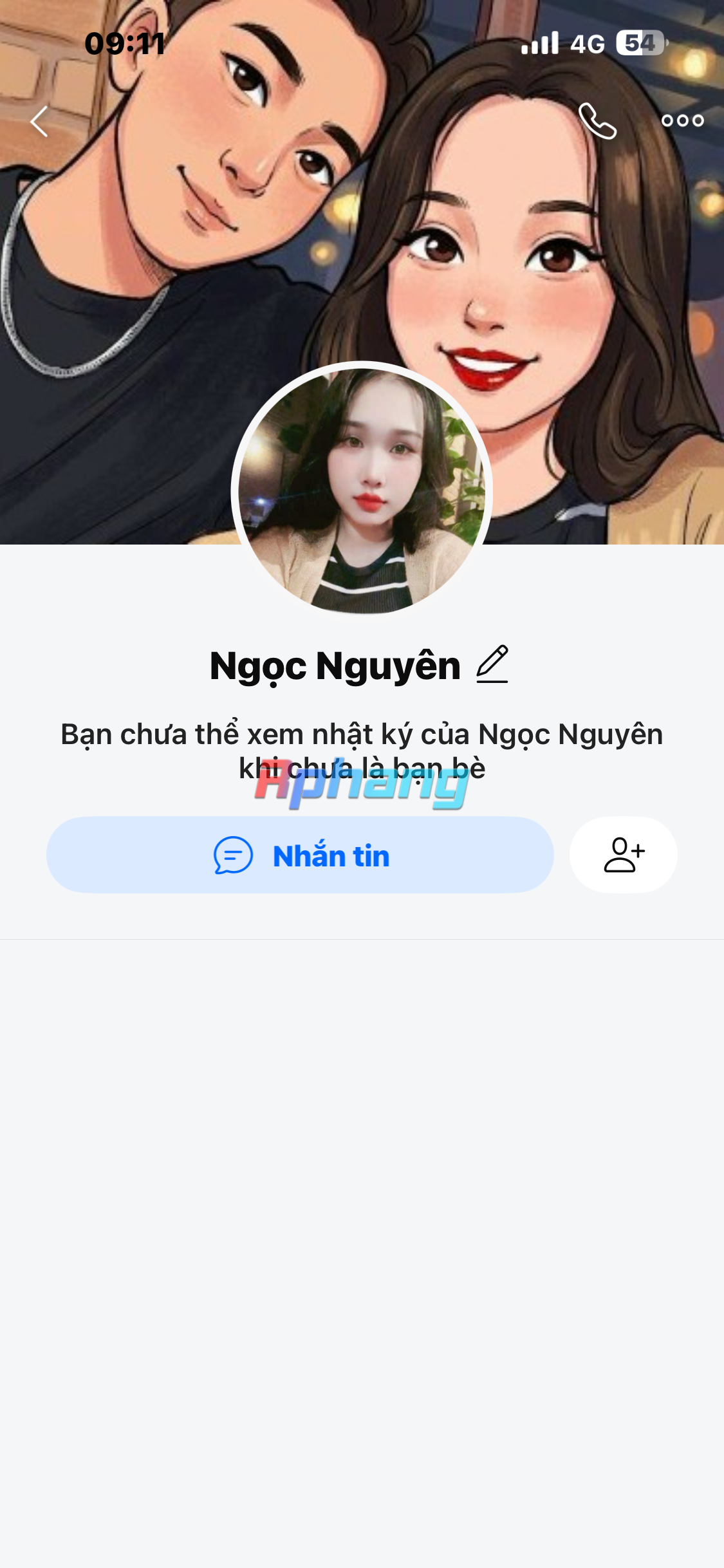Send a friend request via add-person icon

624,855
